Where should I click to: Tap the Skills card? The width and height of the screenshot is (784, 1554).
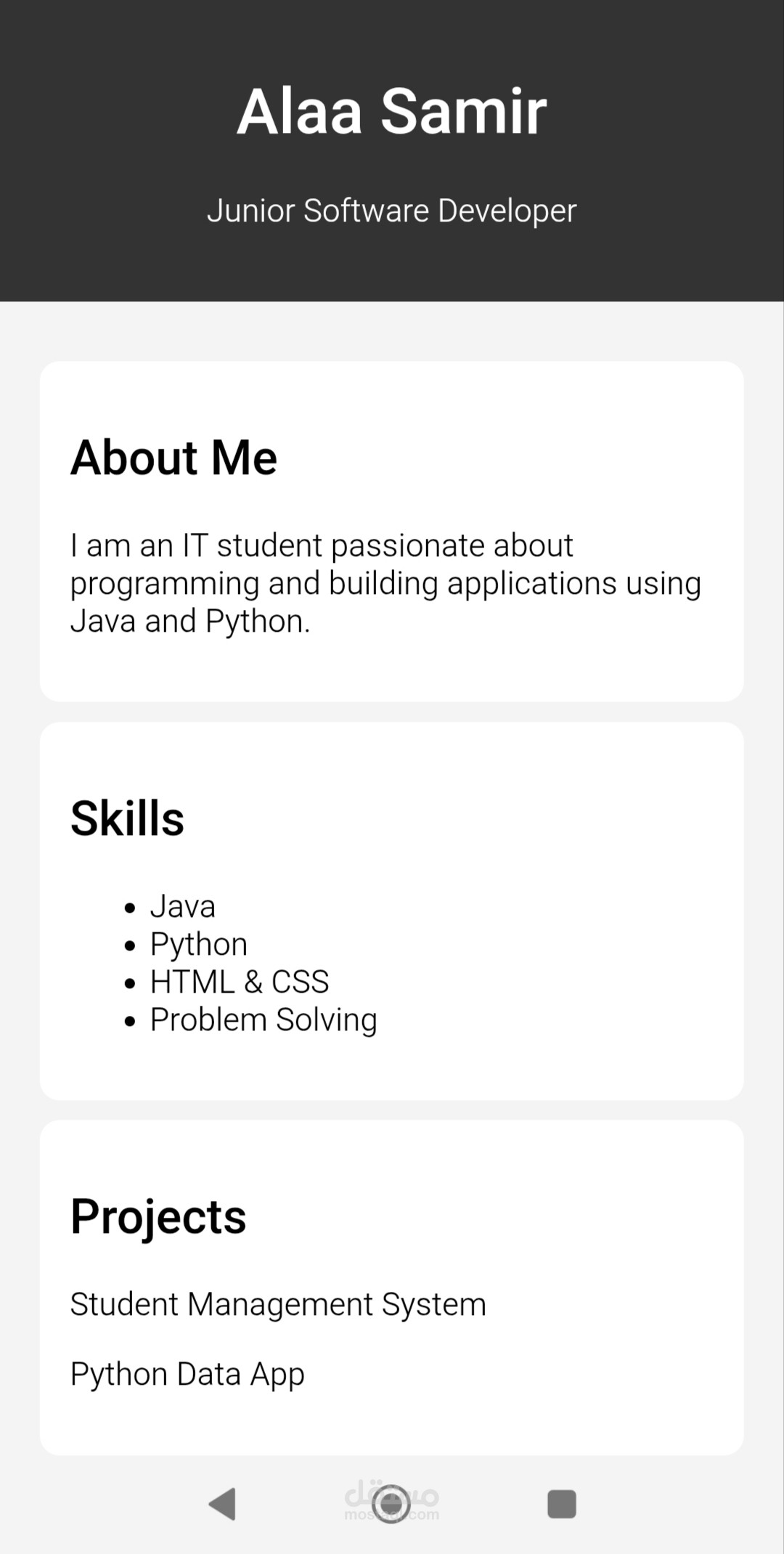tap(392, 908)
